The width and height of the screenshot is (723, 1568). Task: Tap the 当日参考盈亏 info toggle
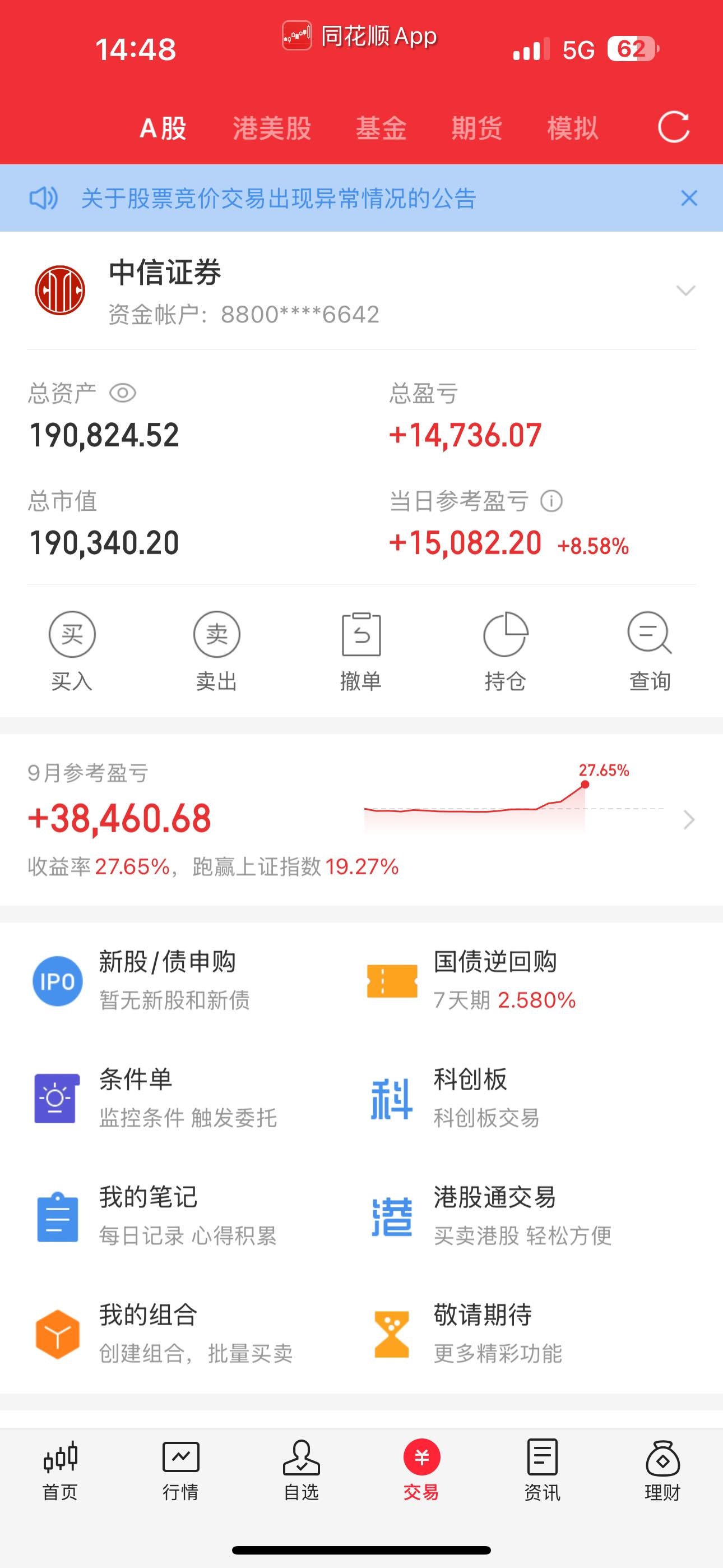[x=551, y=501]
